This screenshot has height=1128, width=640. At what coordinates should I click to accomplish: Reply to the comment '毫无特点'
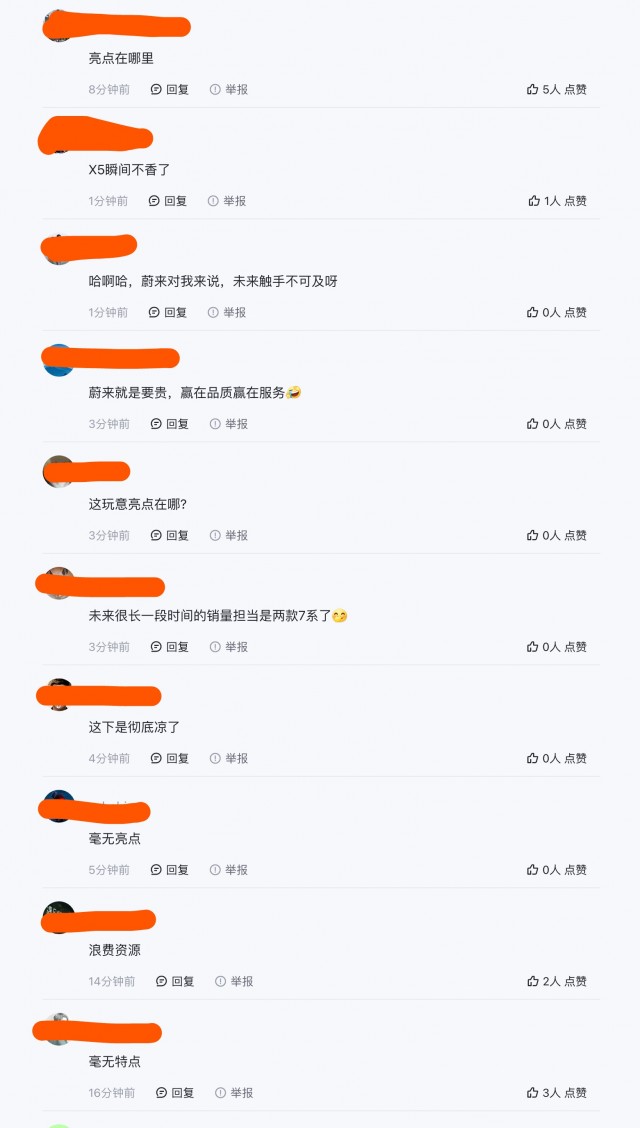point(176,1093)
